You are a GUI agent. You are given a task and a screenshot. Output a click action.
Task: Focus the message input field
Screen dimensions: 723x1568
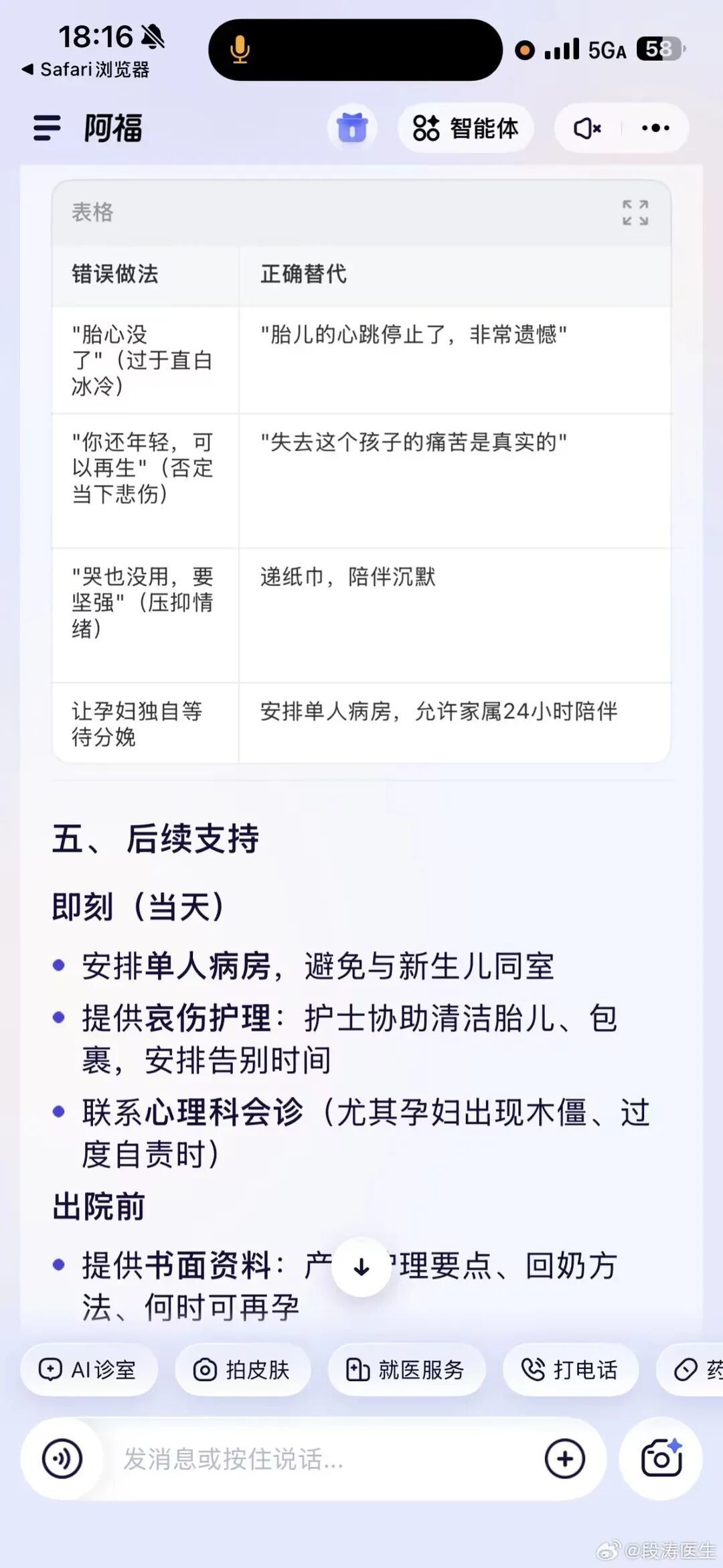(321, 1458)
